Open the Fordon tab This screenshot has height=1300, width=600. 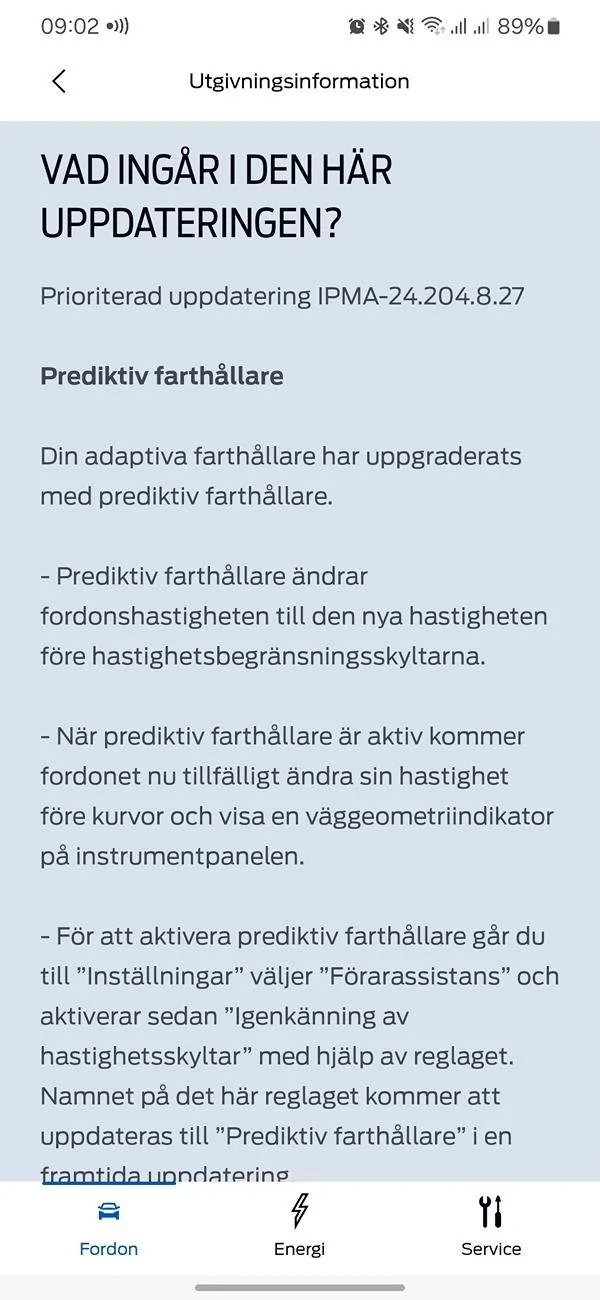[108, 1227]
